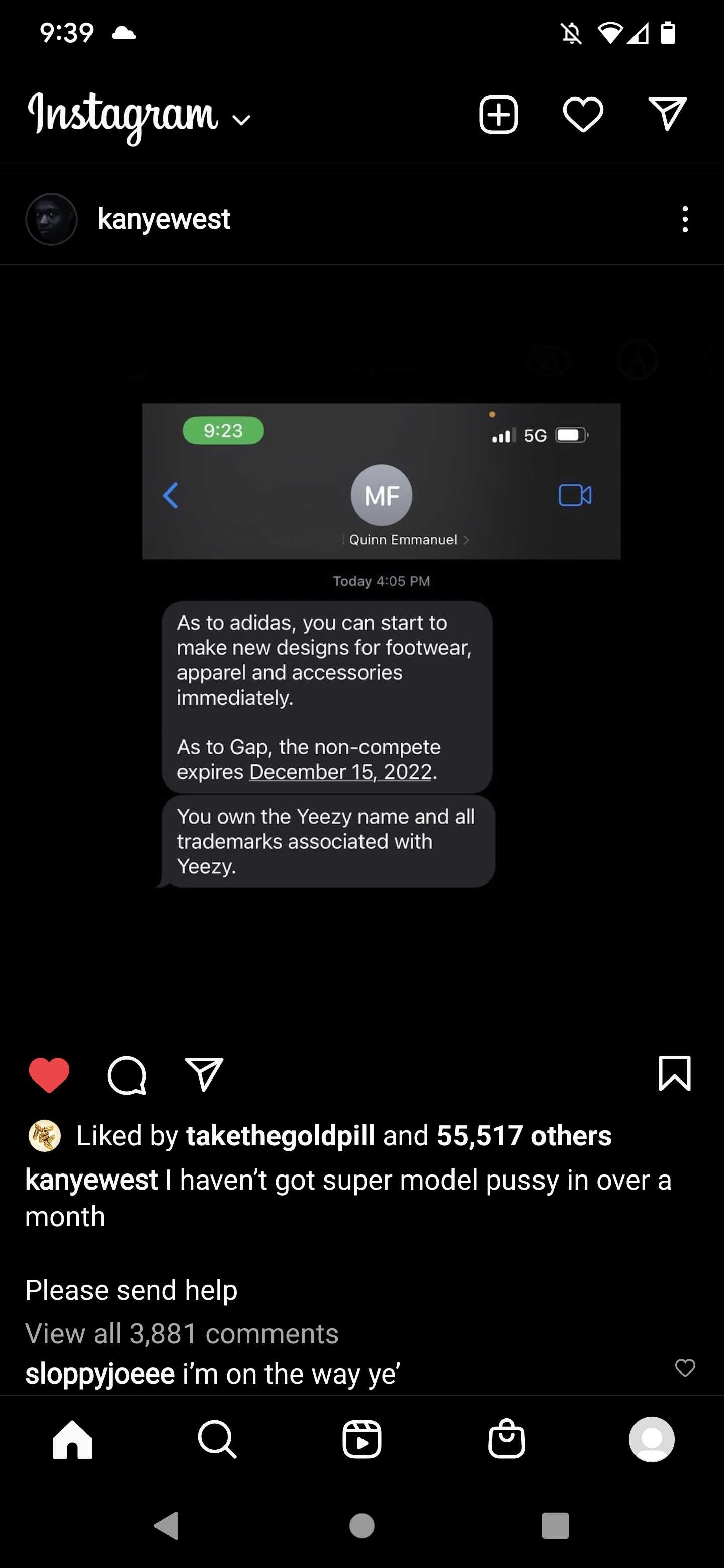View 55,517 others who liked
This screenshot has width=724, height=1568.
click(524, 1136)
